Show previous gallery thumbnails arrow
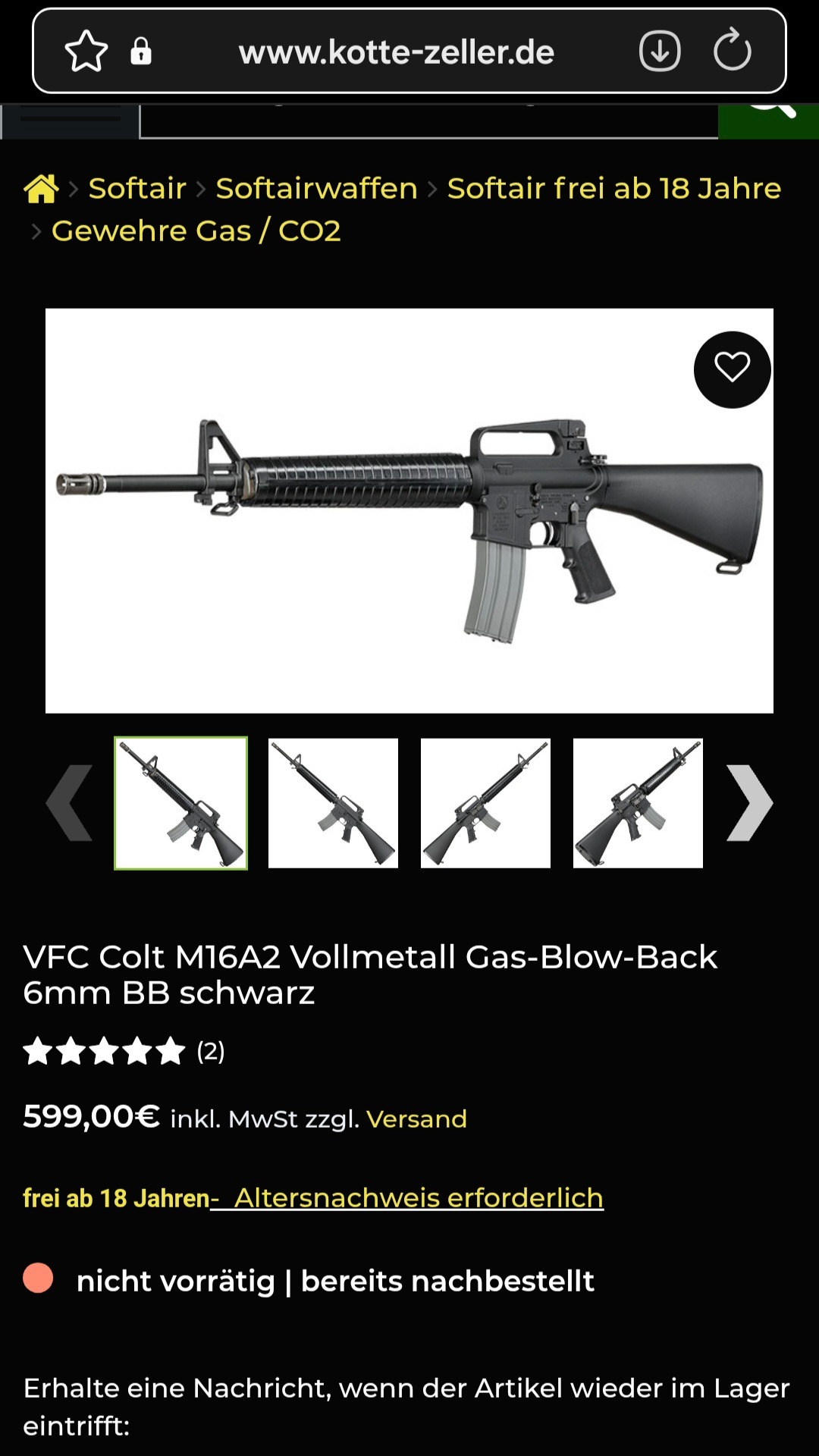The height and width of the screenshot is (1456, 819). click(69, 803)
